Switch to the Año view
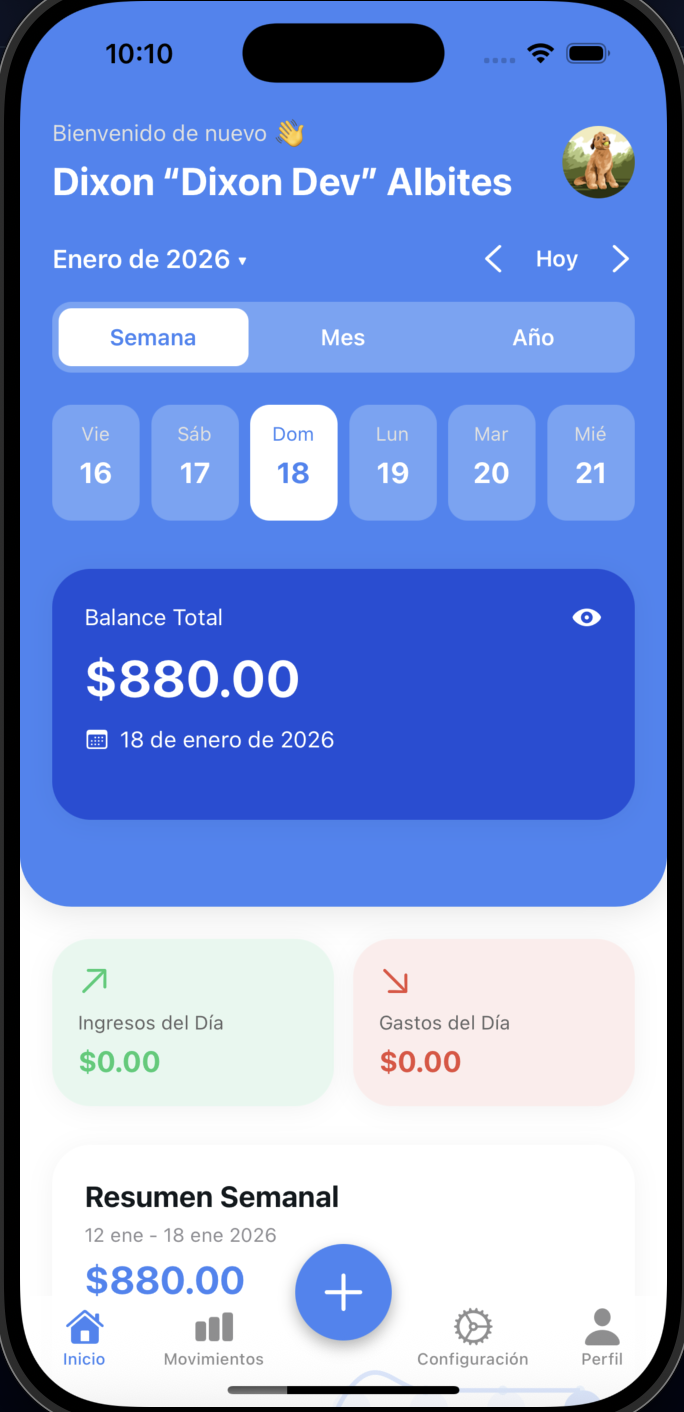684x1412 pixels. 533,338
